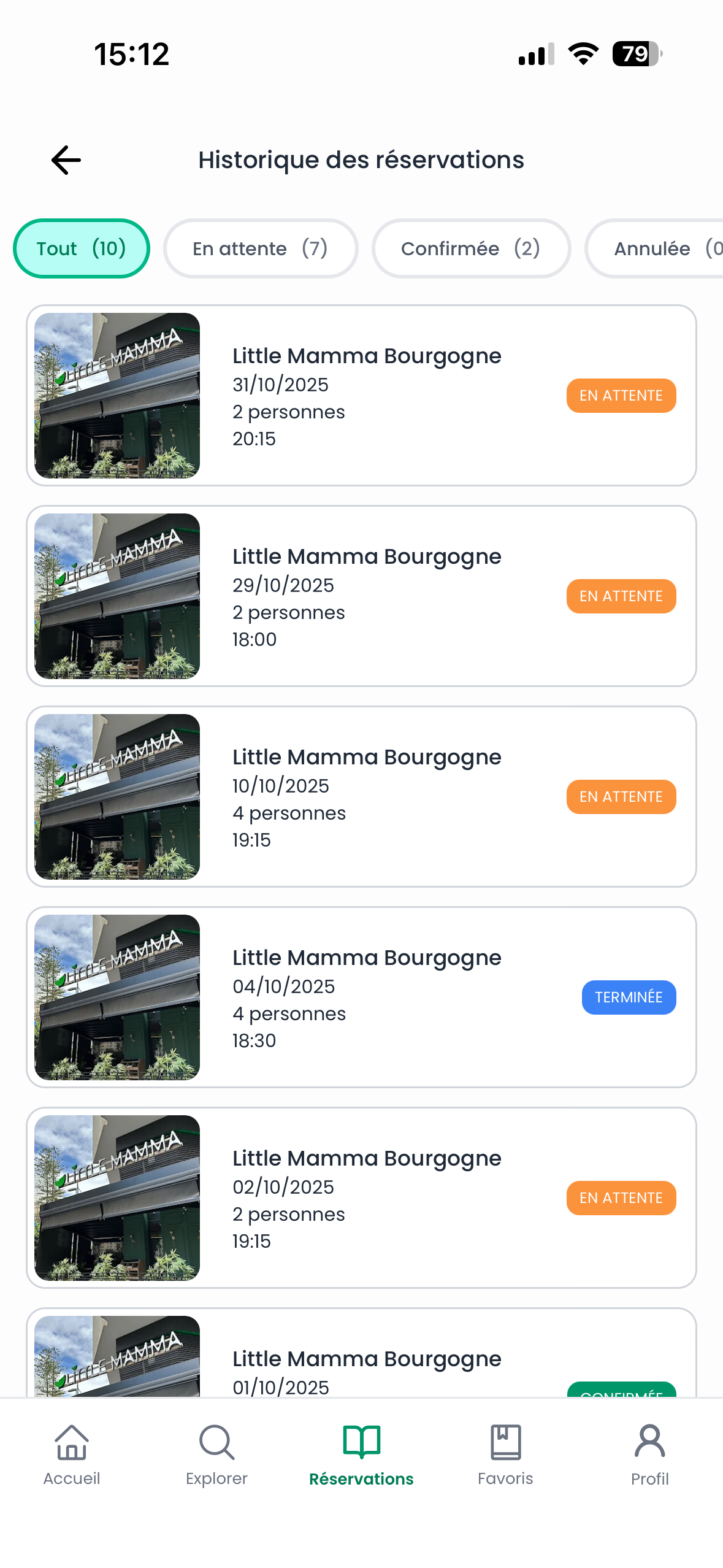Screen dimensions: 723x1568
Task: Switch to the 'En attente (7)' filter
Action: coord(260,248)
